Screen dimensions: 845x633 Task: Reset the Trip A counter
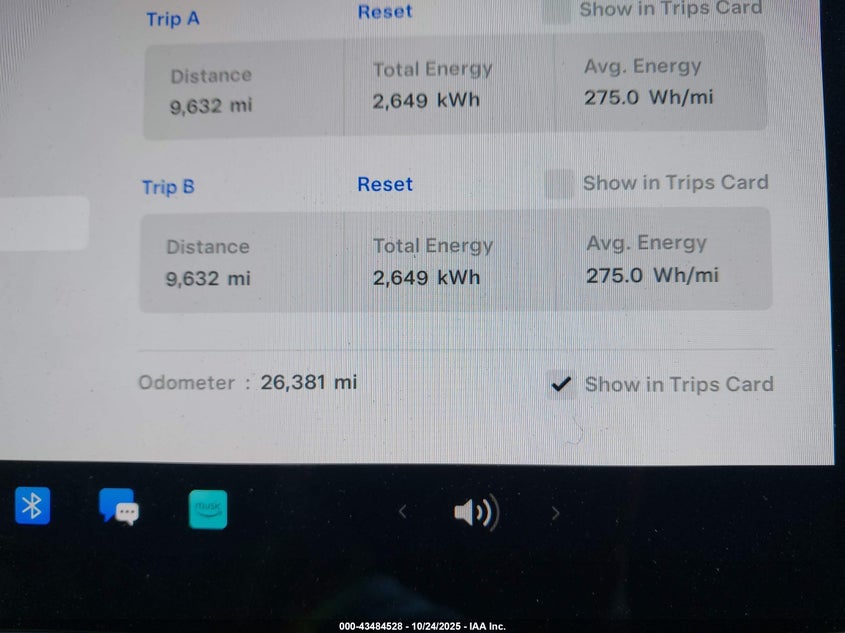click(x=385, y=12)
